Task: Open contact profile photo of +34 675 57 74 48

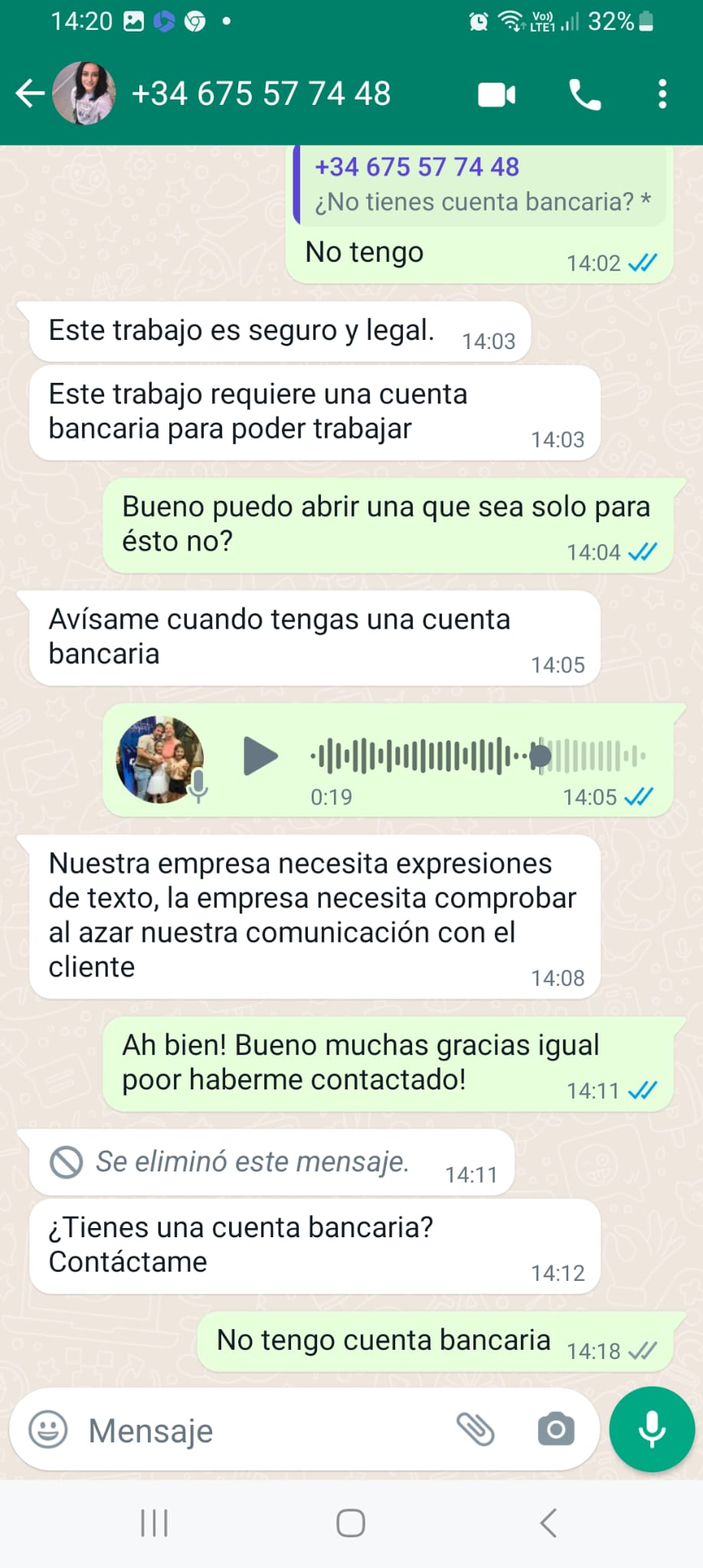Action: (x=84, y=94)
